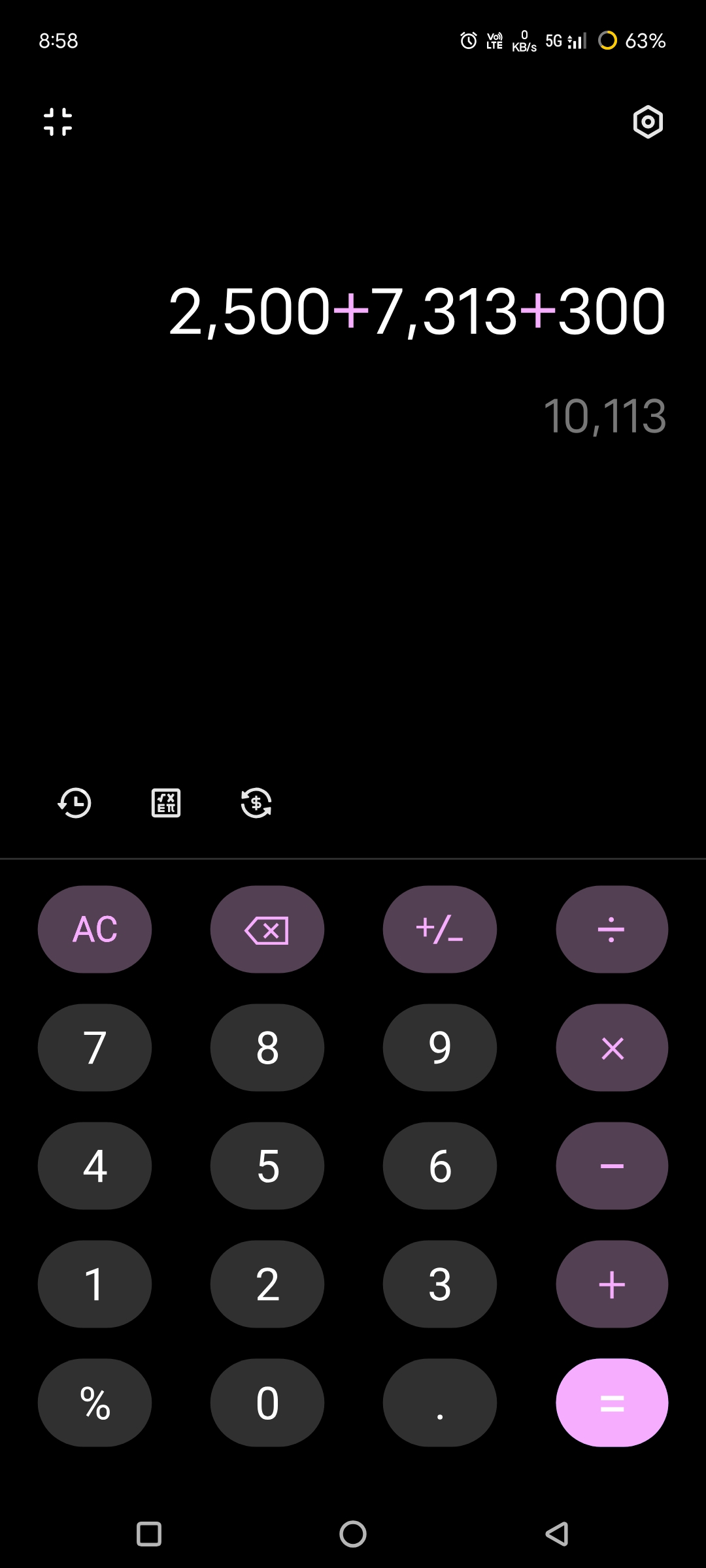
Task: Enter digit 0
Action: [x=267, y=1403]
